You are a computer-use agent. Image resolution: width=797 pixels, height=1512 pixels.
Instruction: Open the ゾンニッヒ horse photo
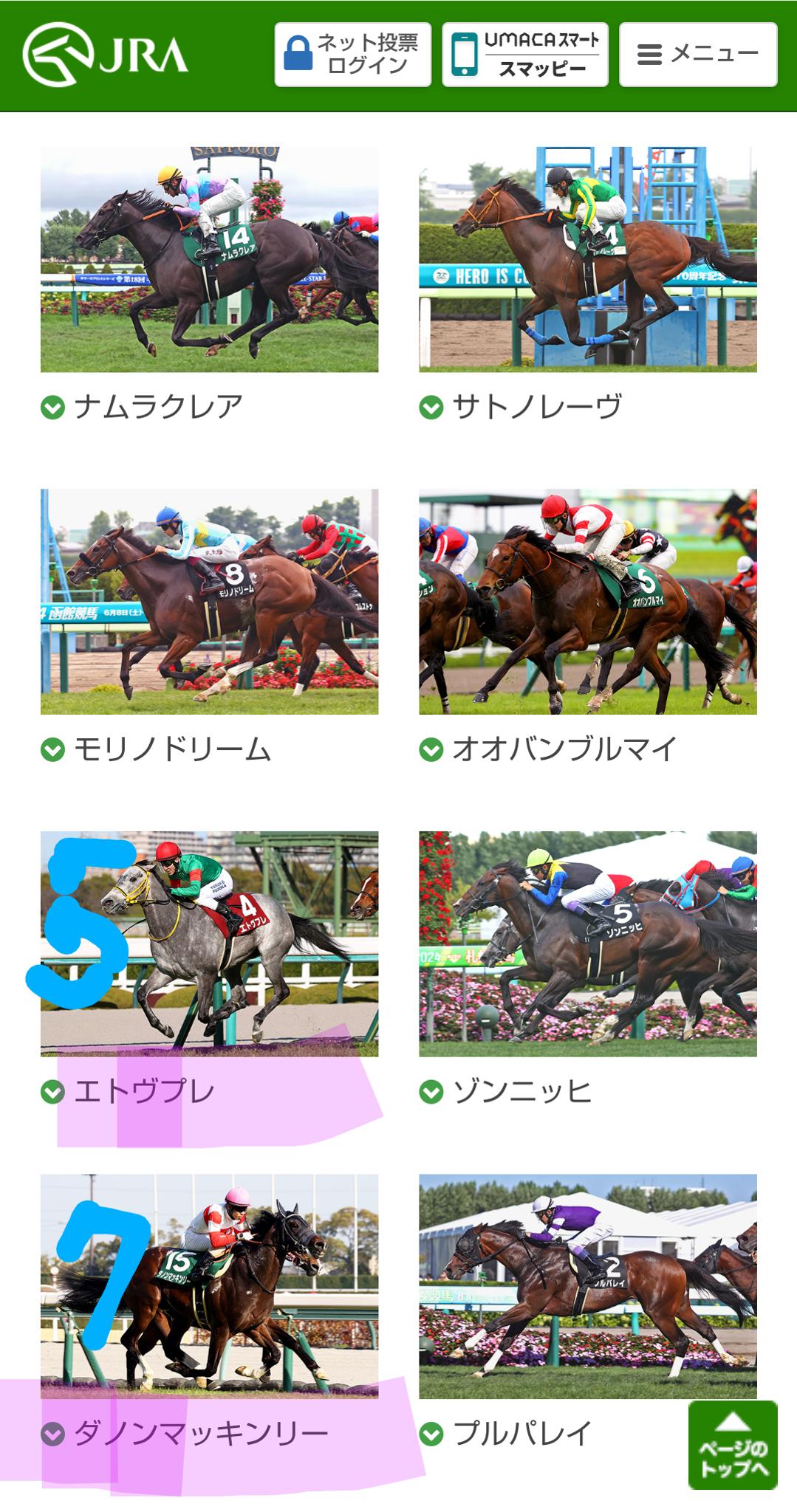point(587,944)
